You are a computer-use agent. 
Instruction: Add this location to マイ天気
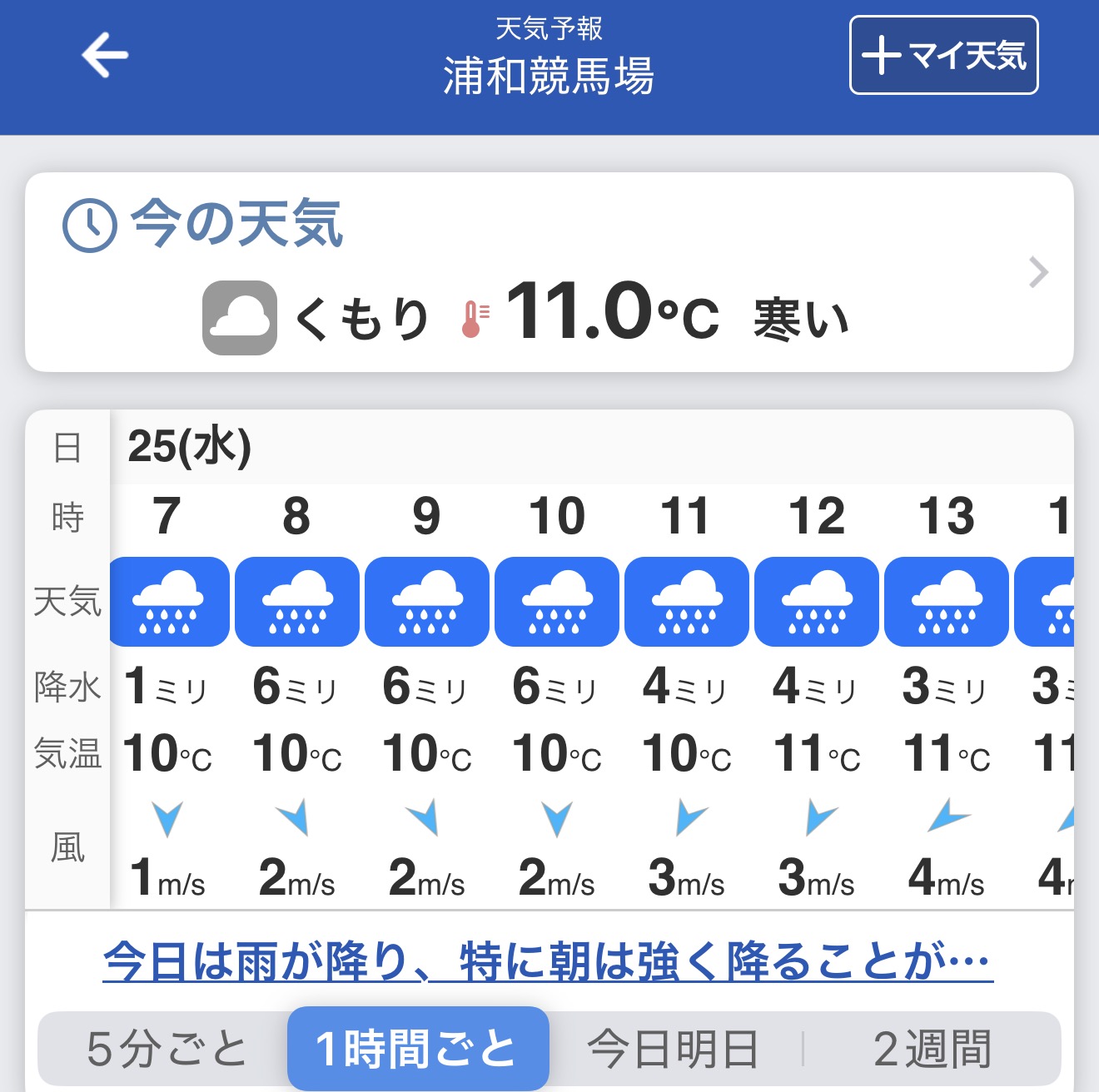[943, 55]
